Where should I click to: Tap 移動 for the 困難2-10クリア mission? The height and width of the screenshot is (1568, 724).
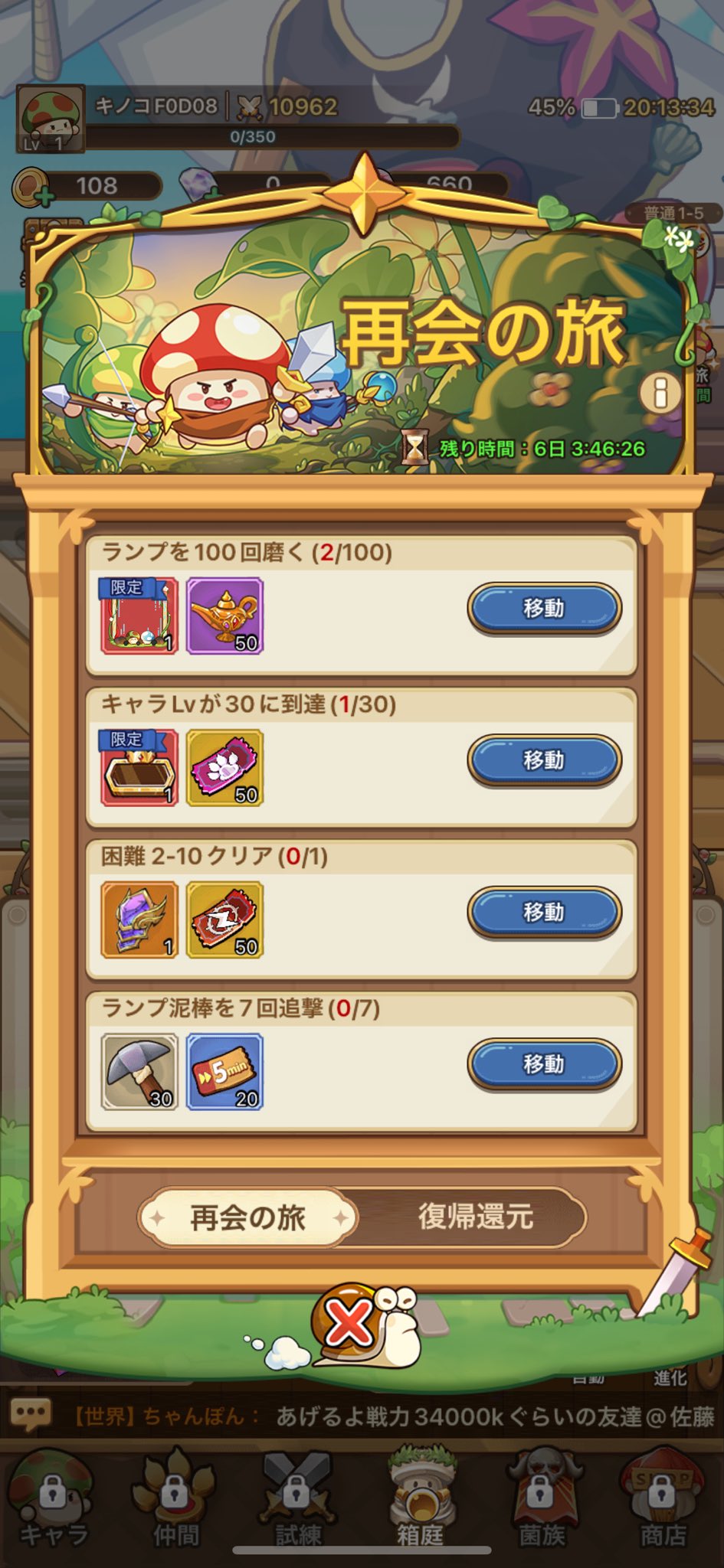point(544,912)
